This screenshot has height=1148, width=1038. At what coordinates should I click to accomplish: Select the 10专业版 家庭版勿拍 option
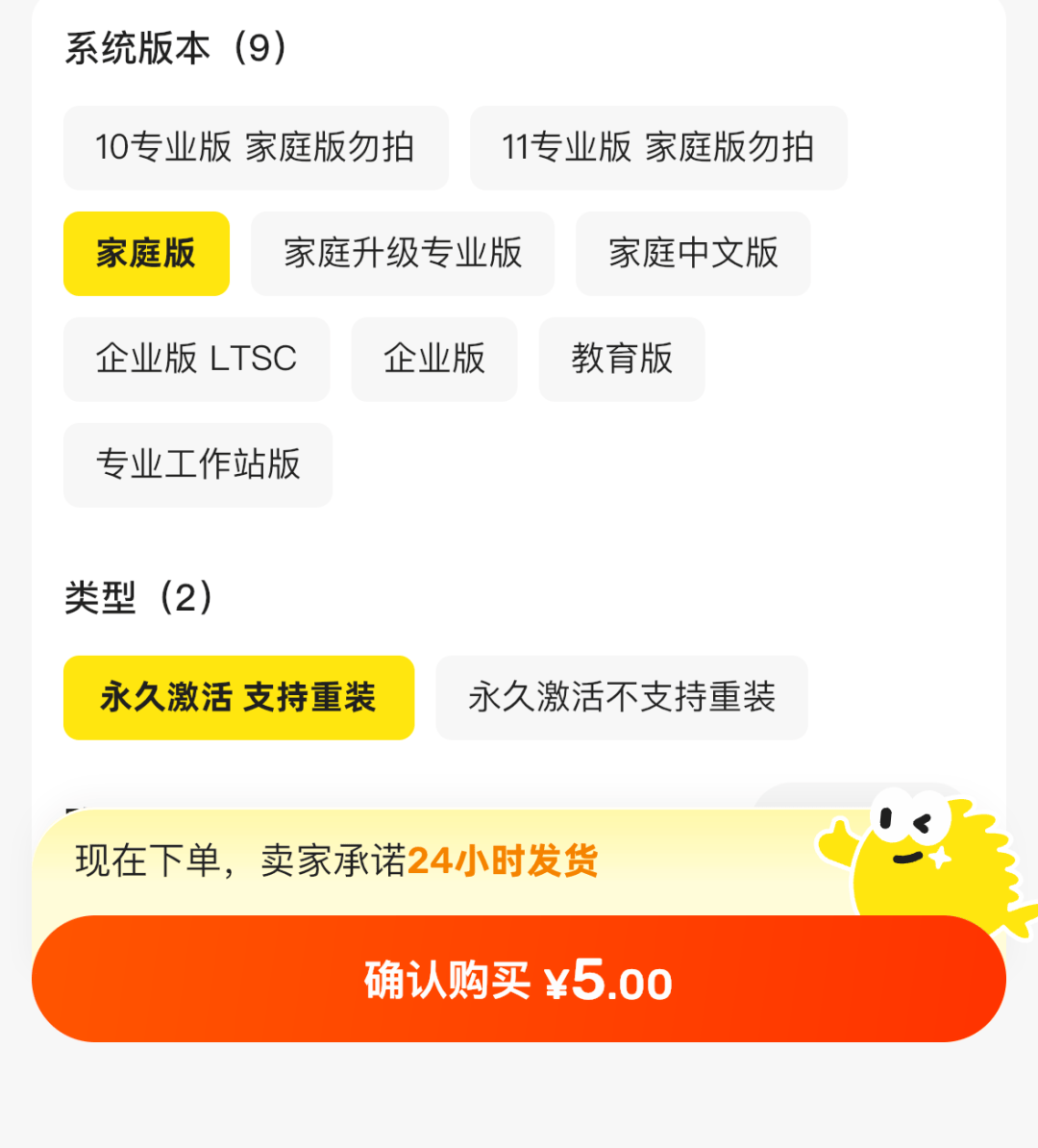(256, 147)
